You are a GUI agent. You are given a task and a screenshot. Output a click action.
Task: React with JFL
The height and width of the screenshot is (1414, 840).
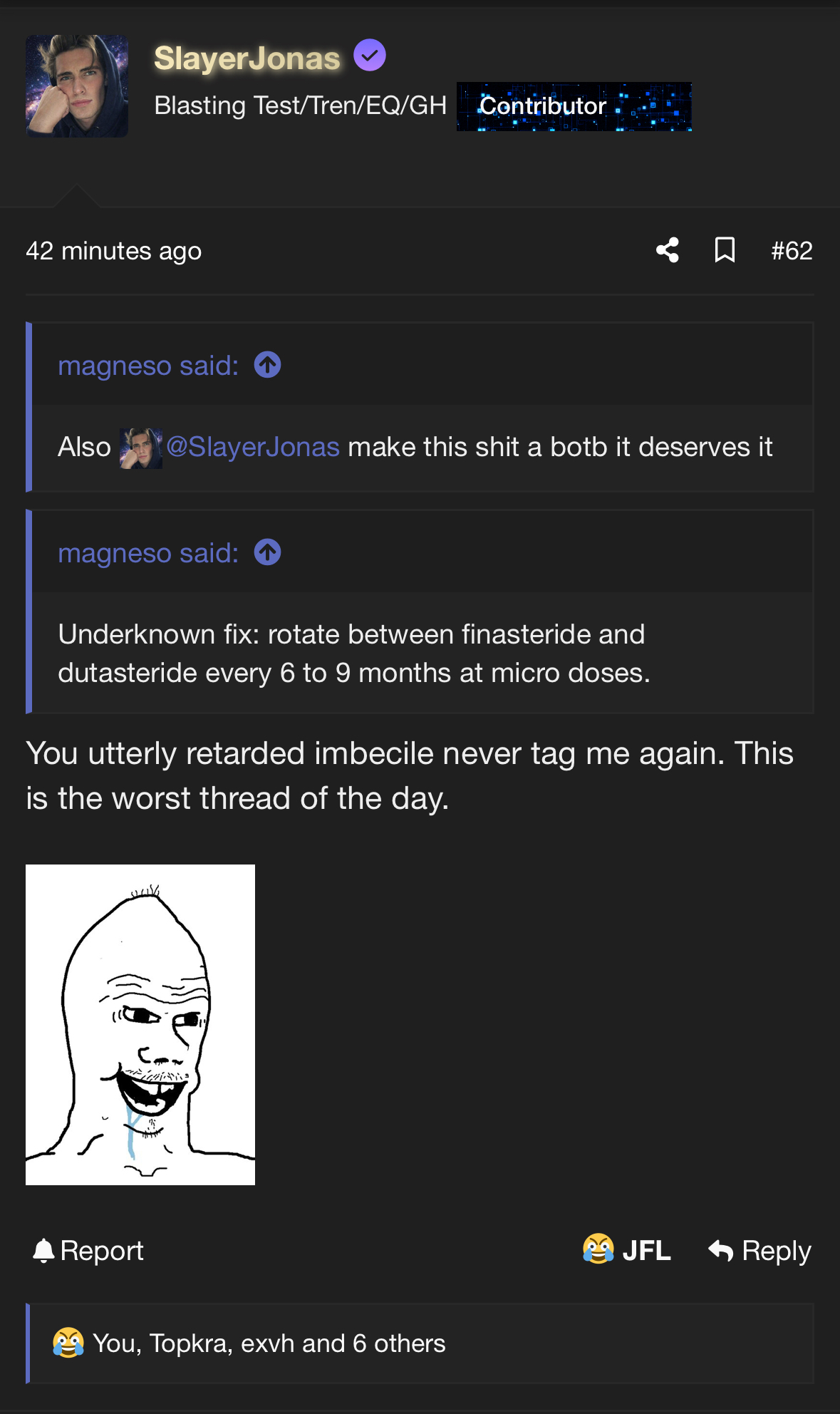coord(627,1250)
